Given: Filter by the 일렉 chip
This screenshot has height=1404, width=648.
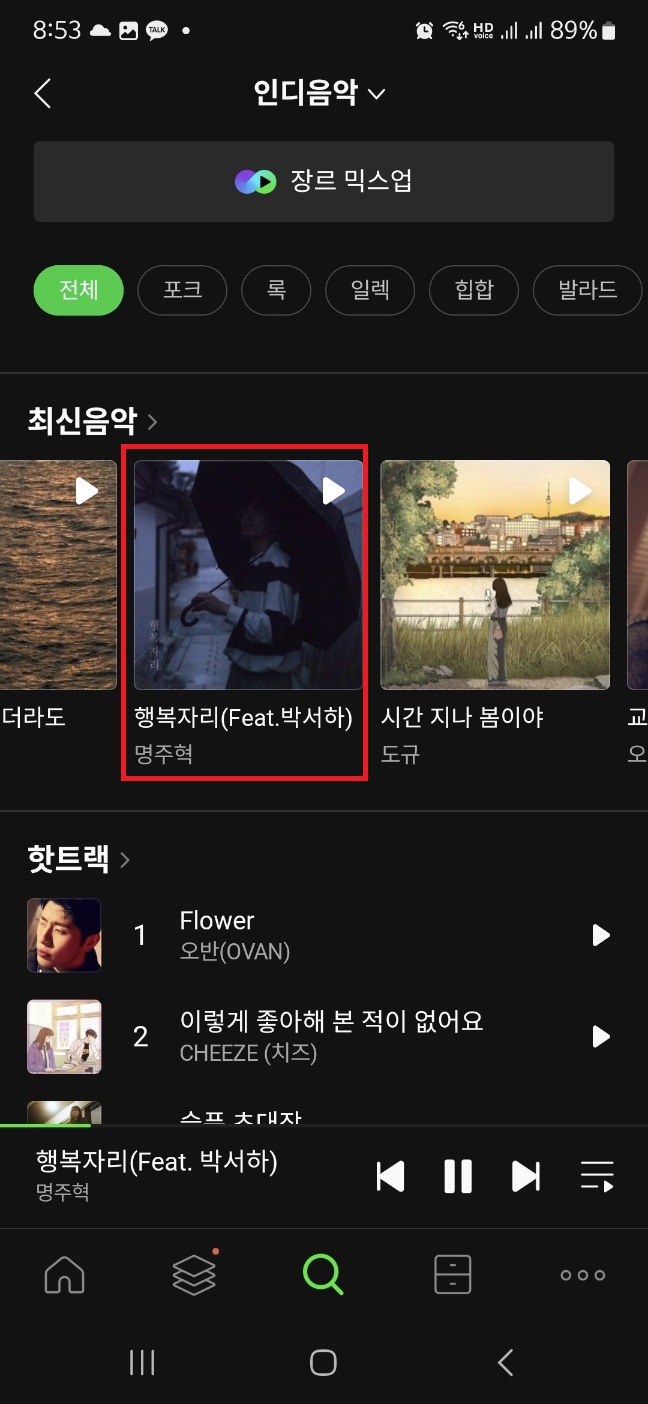Looking at the screenshot, I should click(369, 290).
